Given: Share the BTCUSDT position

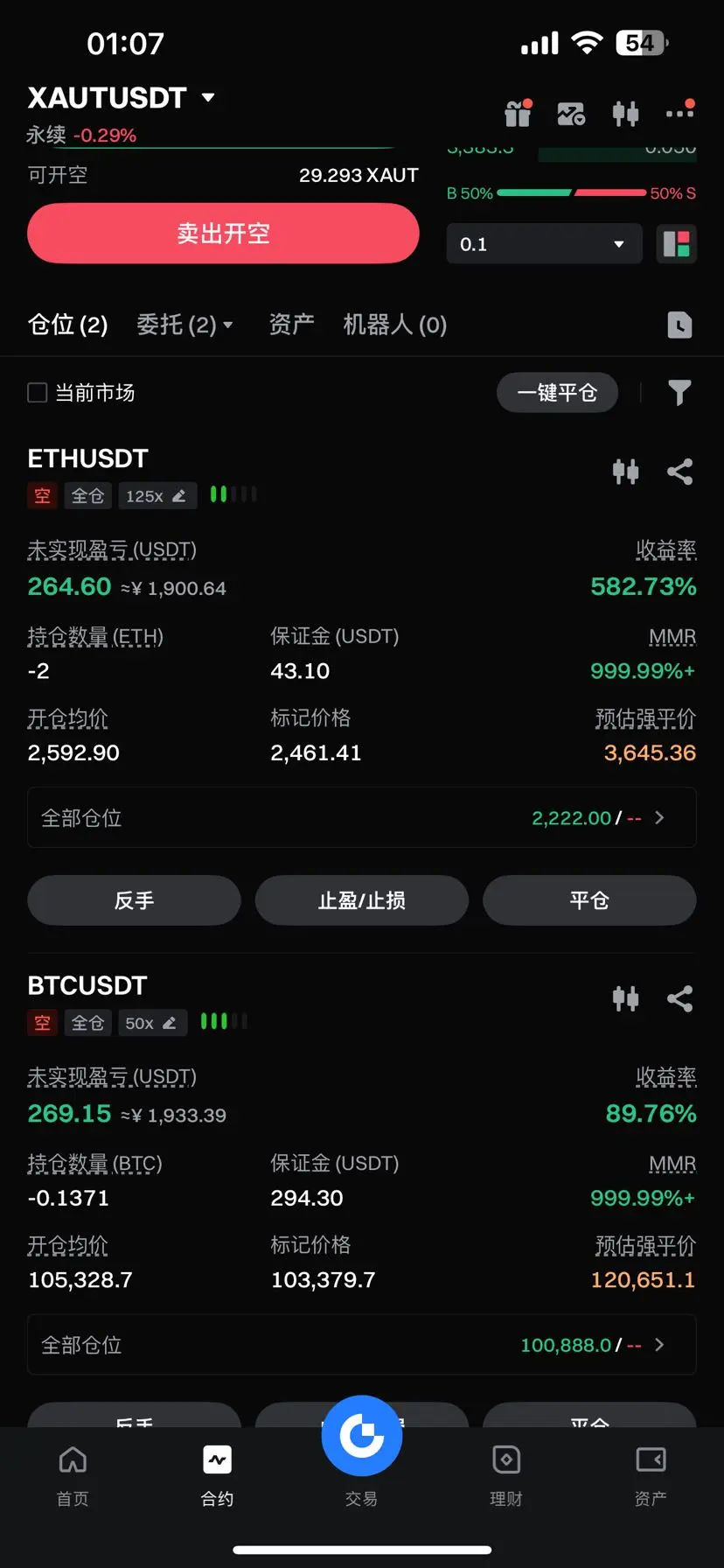Looking at the screenshot, I should pyautogui.click(x=679, y=999).
